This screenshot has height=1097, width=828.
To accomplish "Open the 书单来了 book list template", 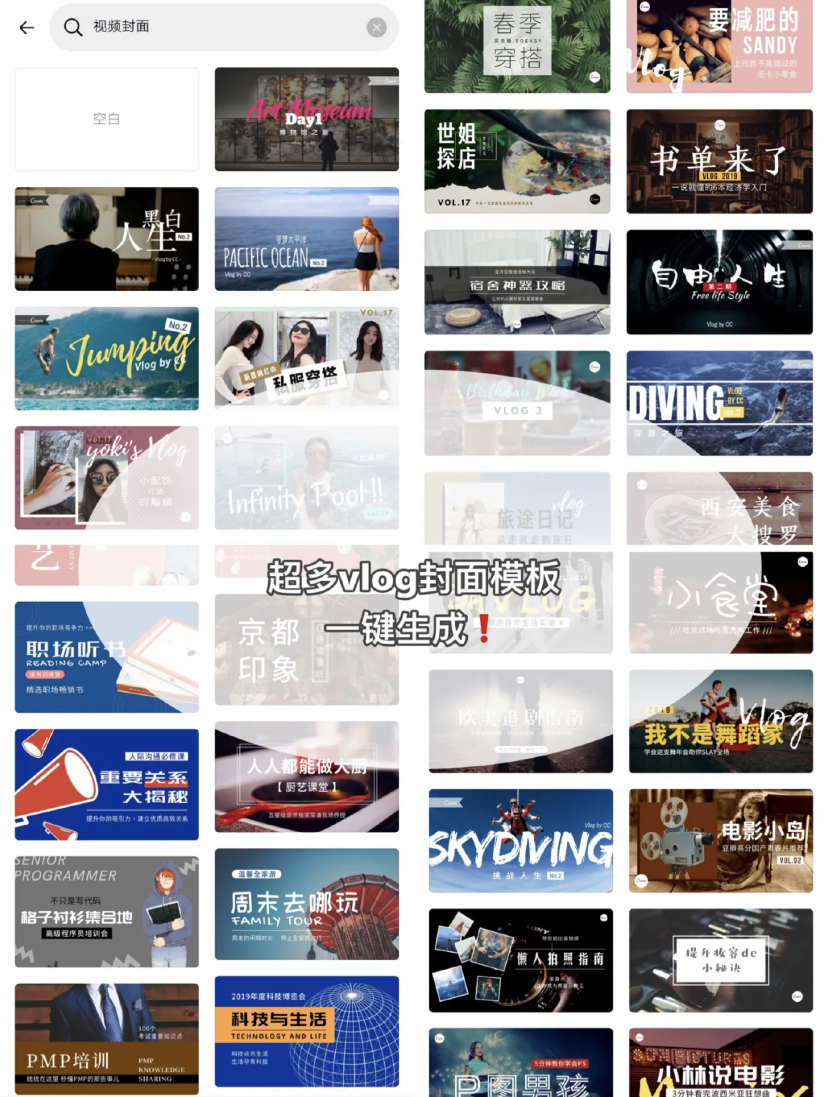I will (x=720, y=160).
